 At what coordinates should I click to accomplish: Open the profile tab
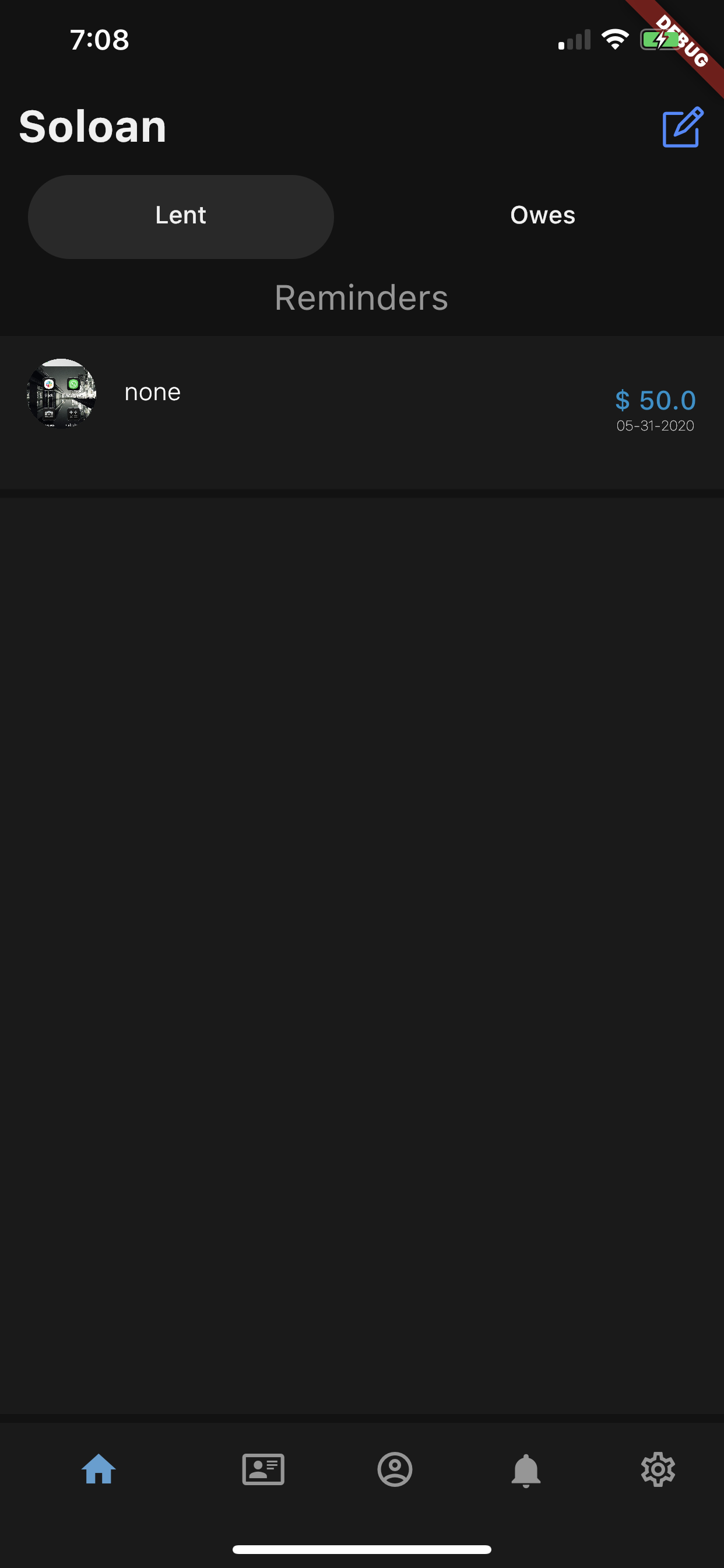click(x=395, y=1469)
